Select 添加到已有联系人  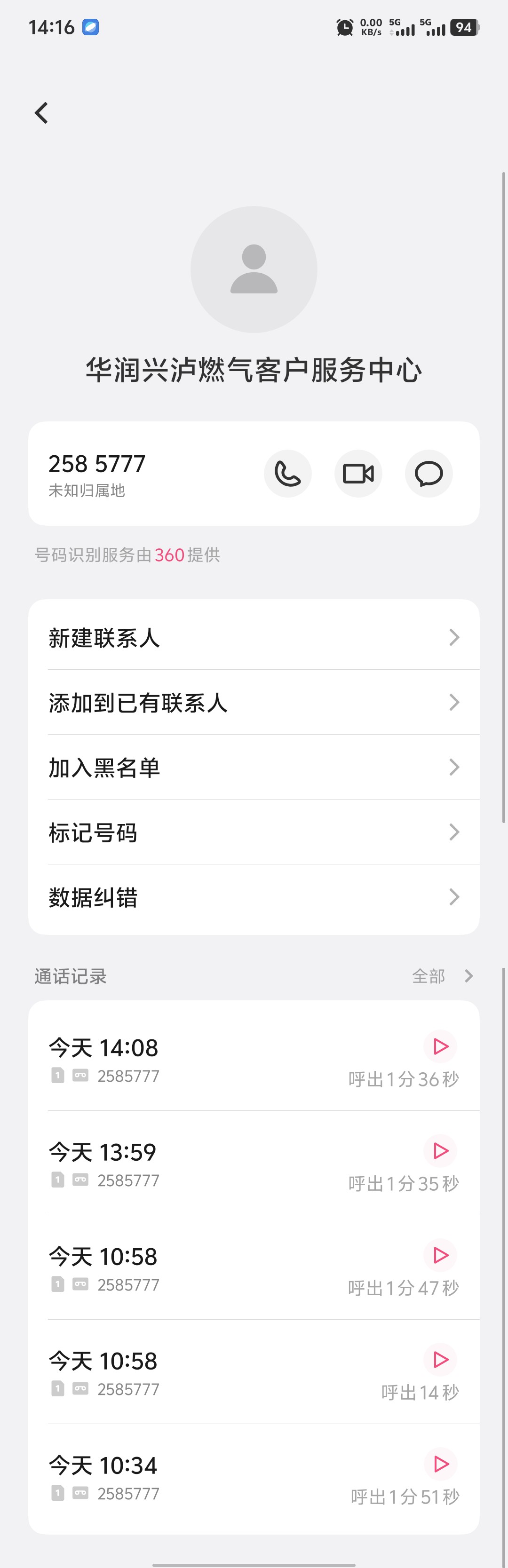(x=254, y=703)
